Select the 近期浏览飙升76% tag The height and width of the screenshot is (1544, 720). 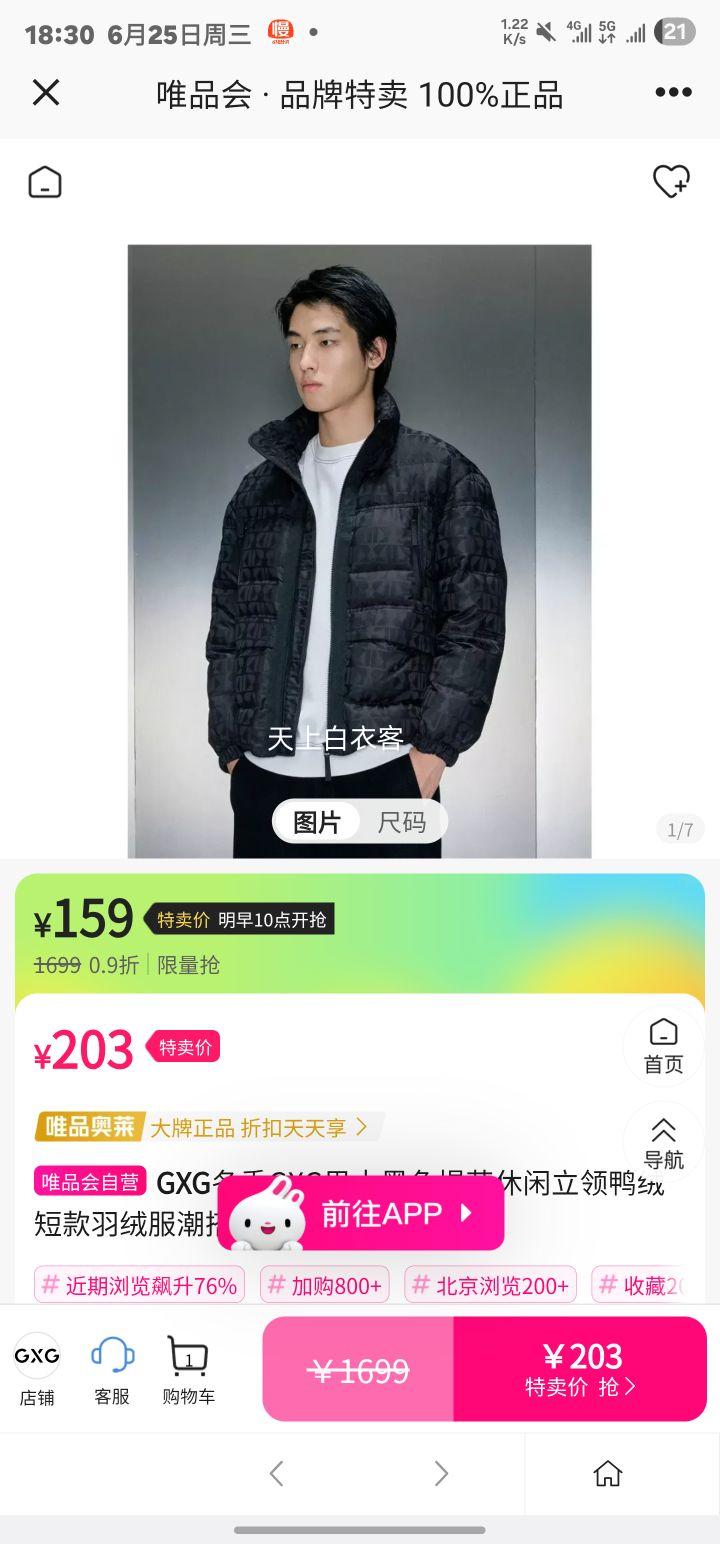(139, 1285)
